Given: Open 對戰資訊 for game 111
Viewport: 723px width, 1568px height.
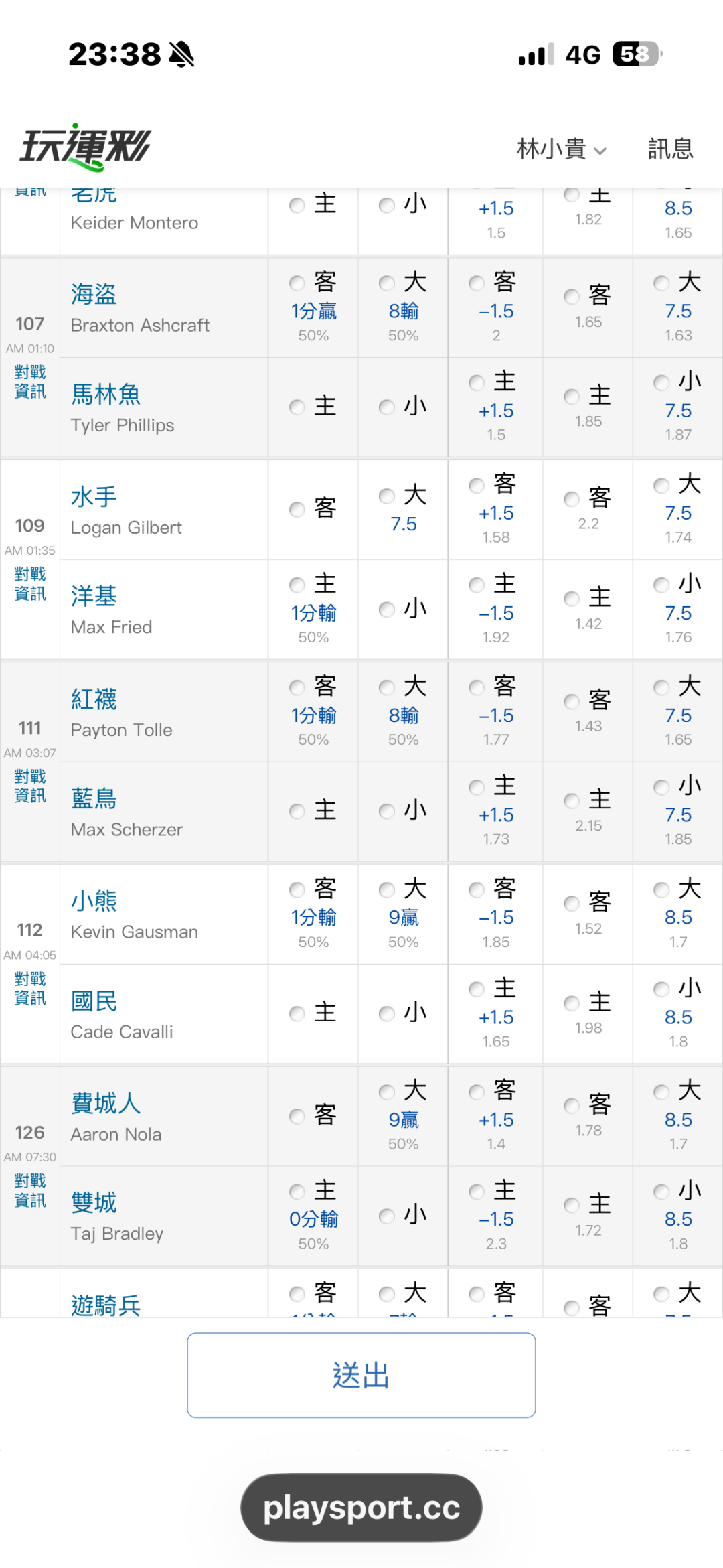Looking at the screenshot, I should click(x=30, y=786).
